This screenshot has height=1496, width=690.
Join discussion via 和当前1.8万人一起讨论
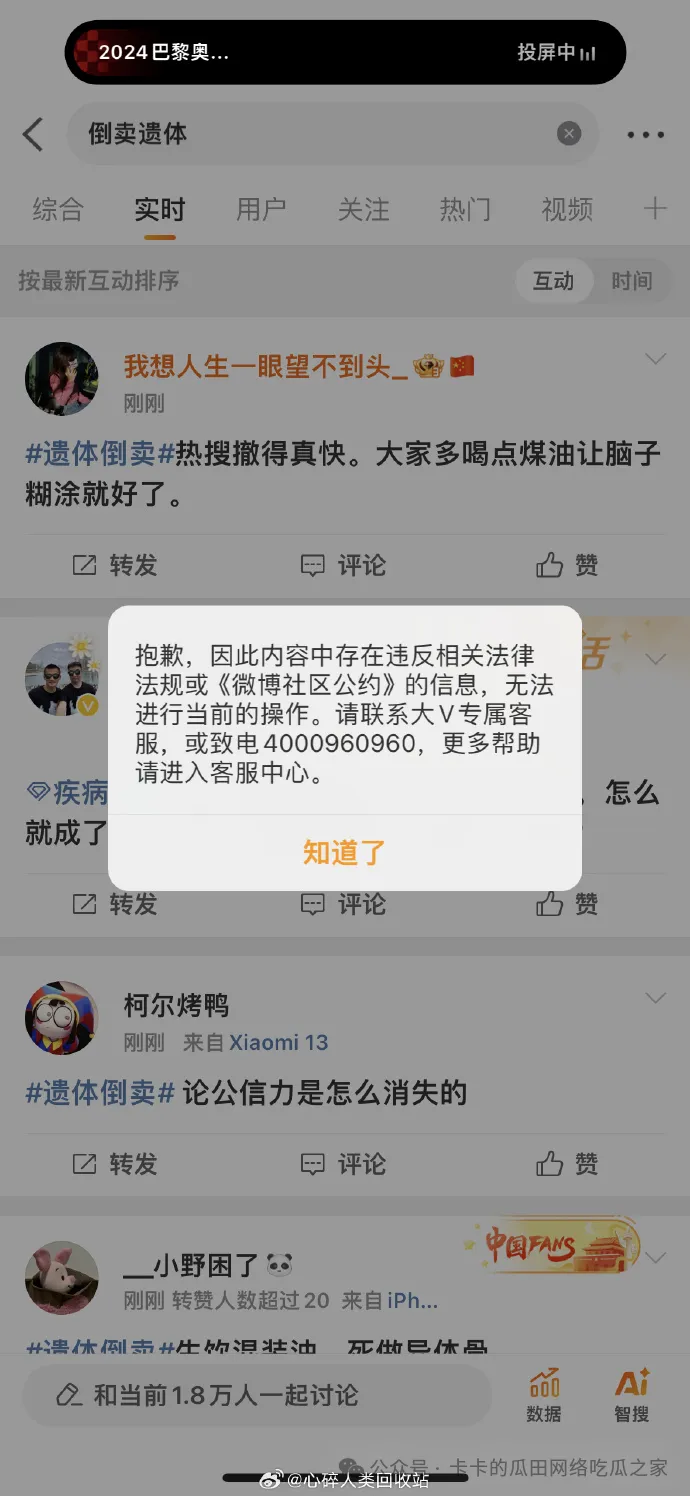click(257, 1395)
